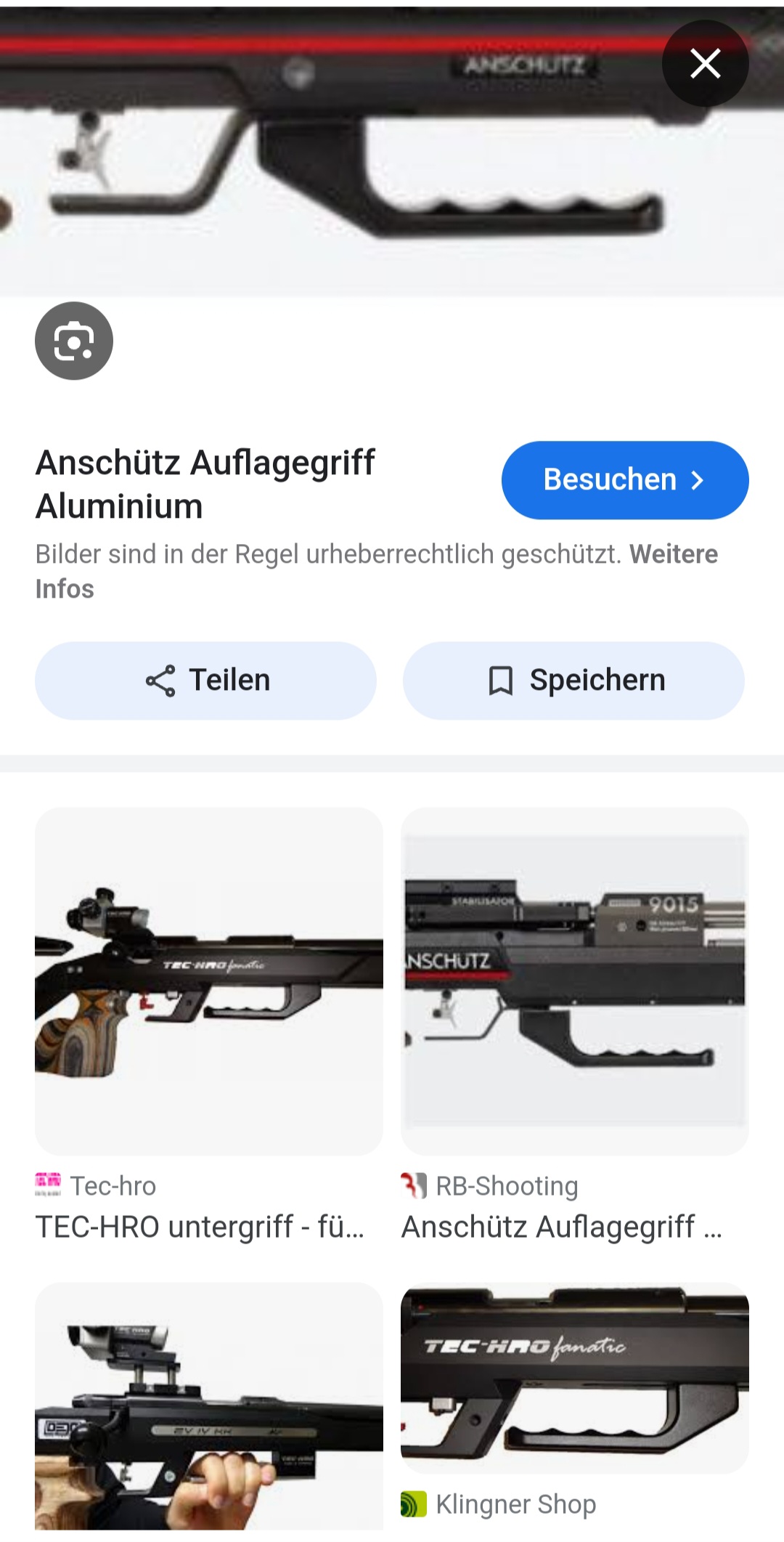Open the RB-Shooting Anschütz Auflagegriff result
The height and width of the screenshot is (1542, 784).
pos(574,981)
